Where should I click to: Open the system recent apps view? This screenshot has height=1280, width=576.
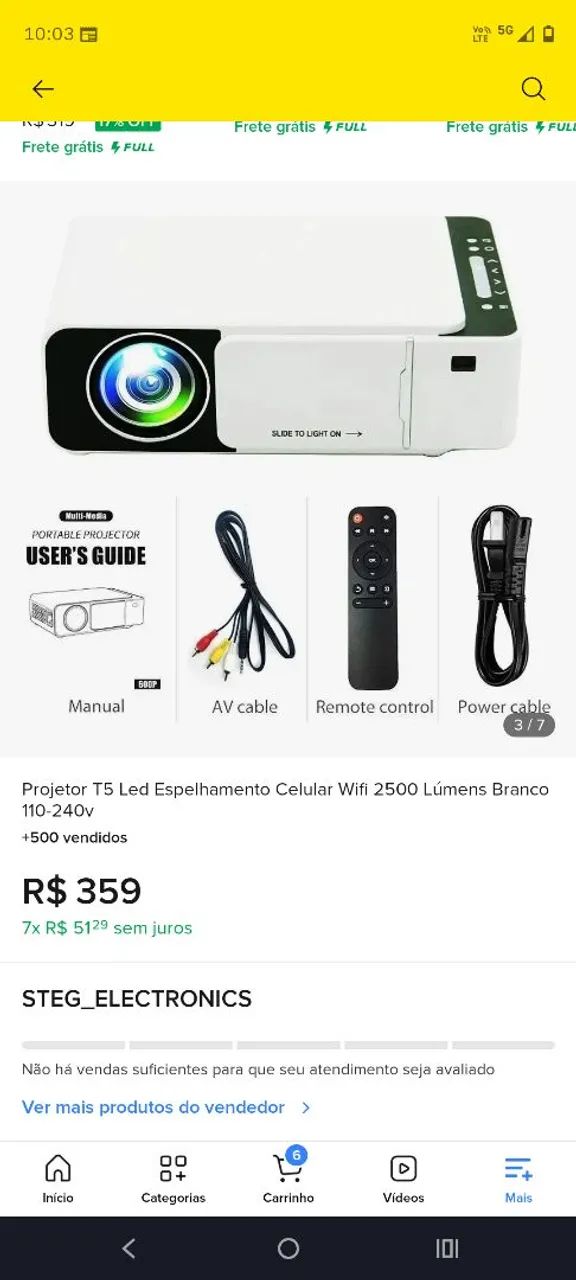[447, 1248]
